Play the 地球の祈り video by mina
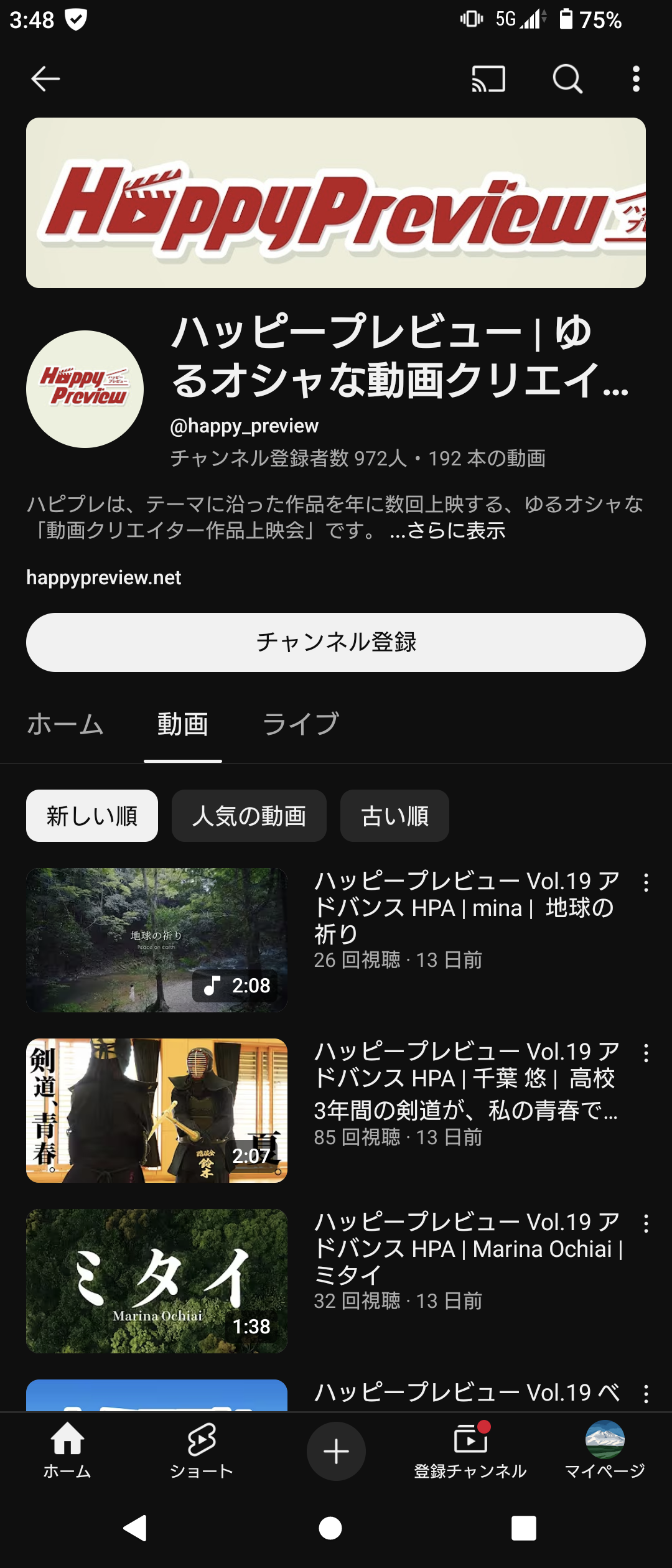Screen dimensions: 672x1568 tap(157, 940)
